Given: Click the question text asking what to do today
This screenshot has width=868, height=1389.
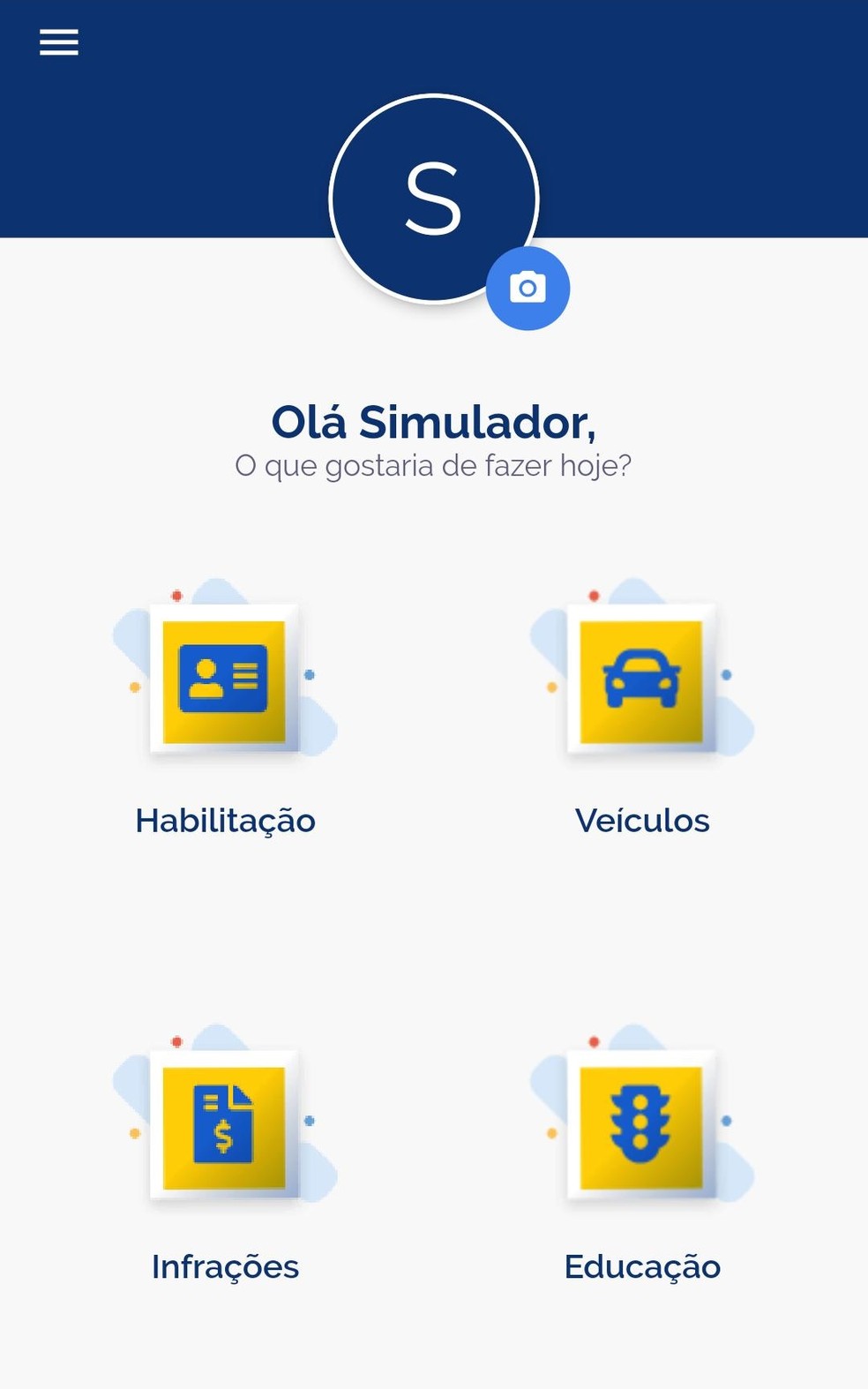Looking at the screenshot, I should click(x=434, y=463).
